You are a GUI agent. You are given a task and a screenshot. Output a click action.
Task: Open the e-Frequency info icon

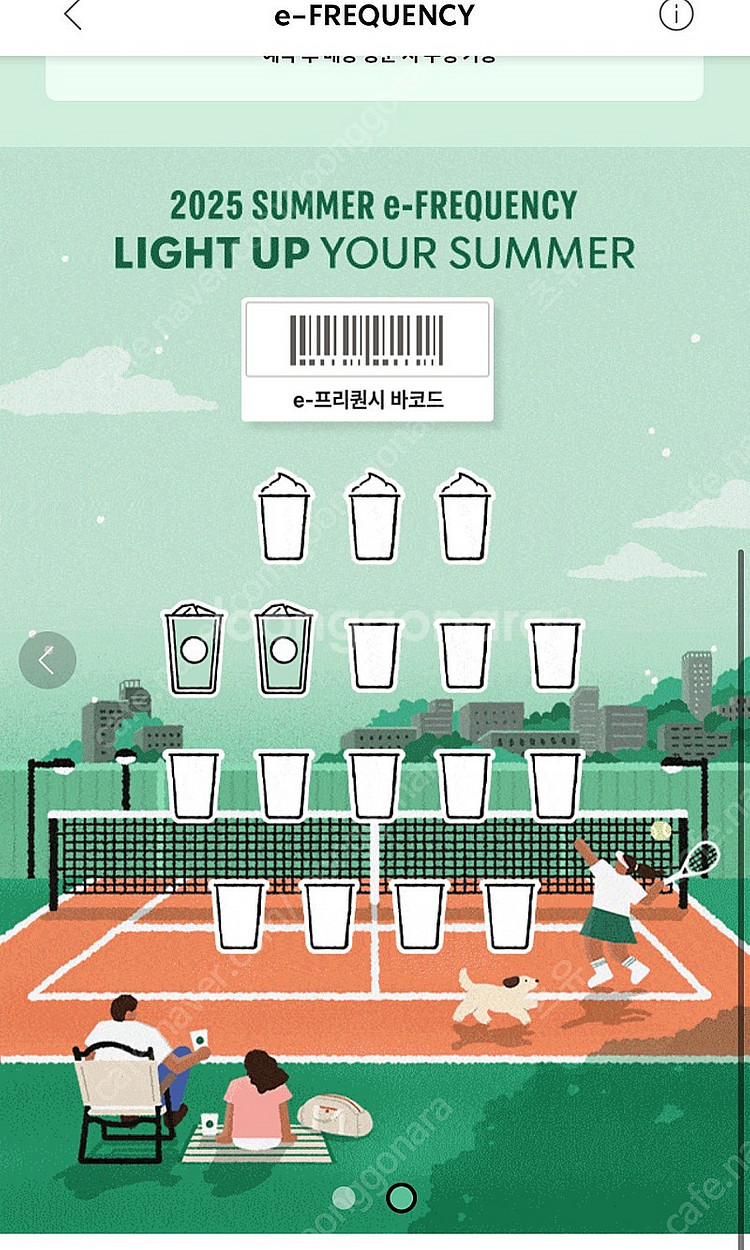pyautogui.click(x=676, y=15)
